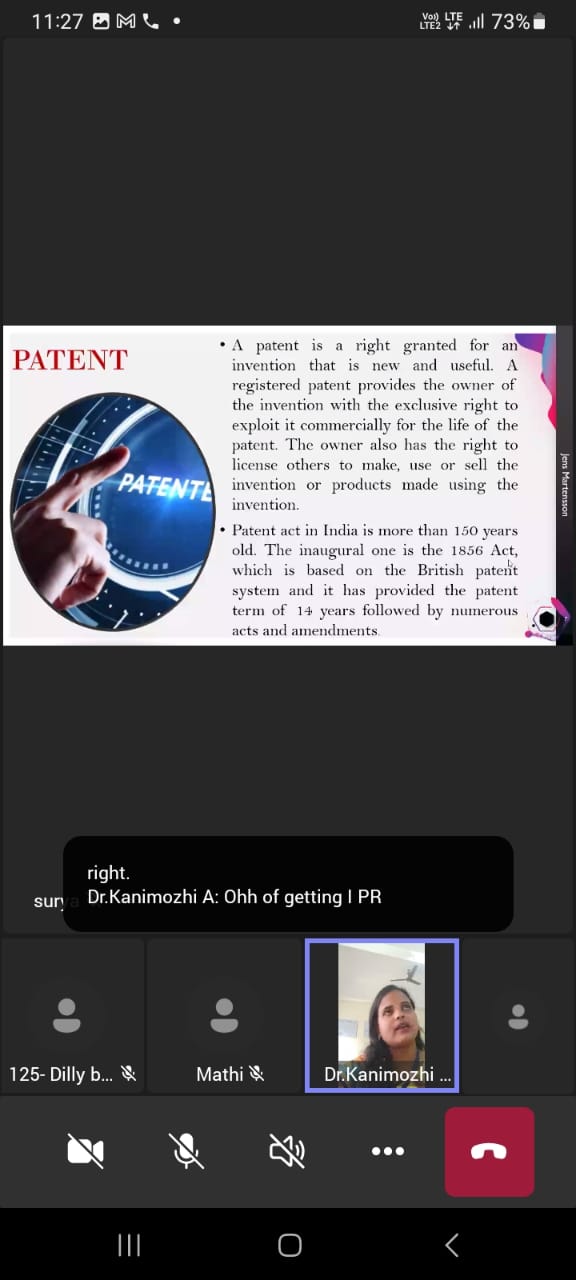Hang up the call
Screen dimensions: 576x1280
point(489,1152)
